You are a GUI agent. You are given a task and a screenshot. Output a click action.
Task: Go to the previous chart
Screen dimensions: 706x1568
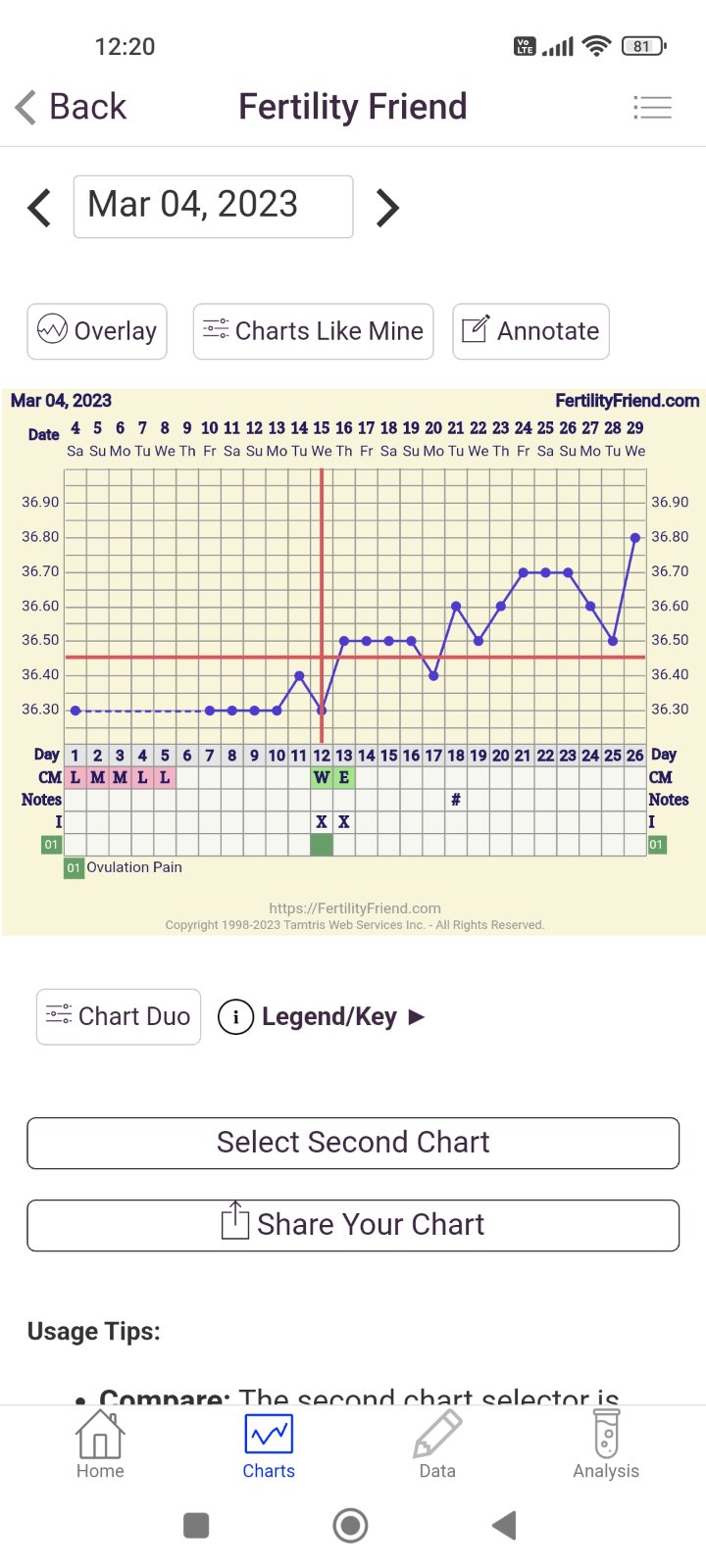(x=39, y=208)
